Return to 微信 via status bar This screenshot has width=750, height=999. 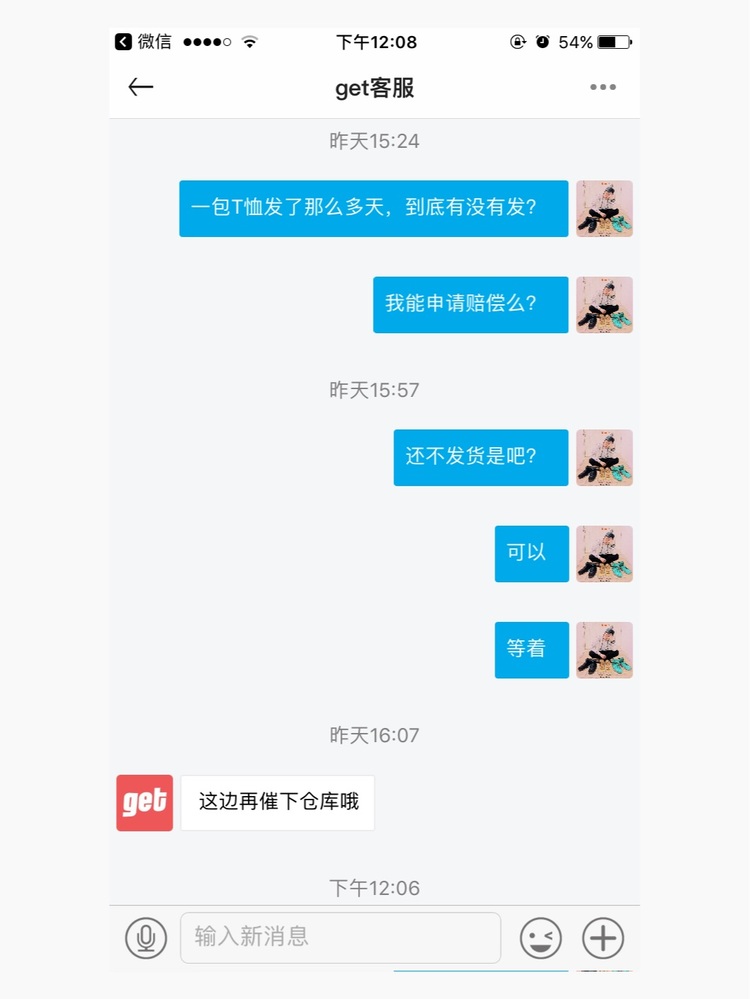point(143,42)
